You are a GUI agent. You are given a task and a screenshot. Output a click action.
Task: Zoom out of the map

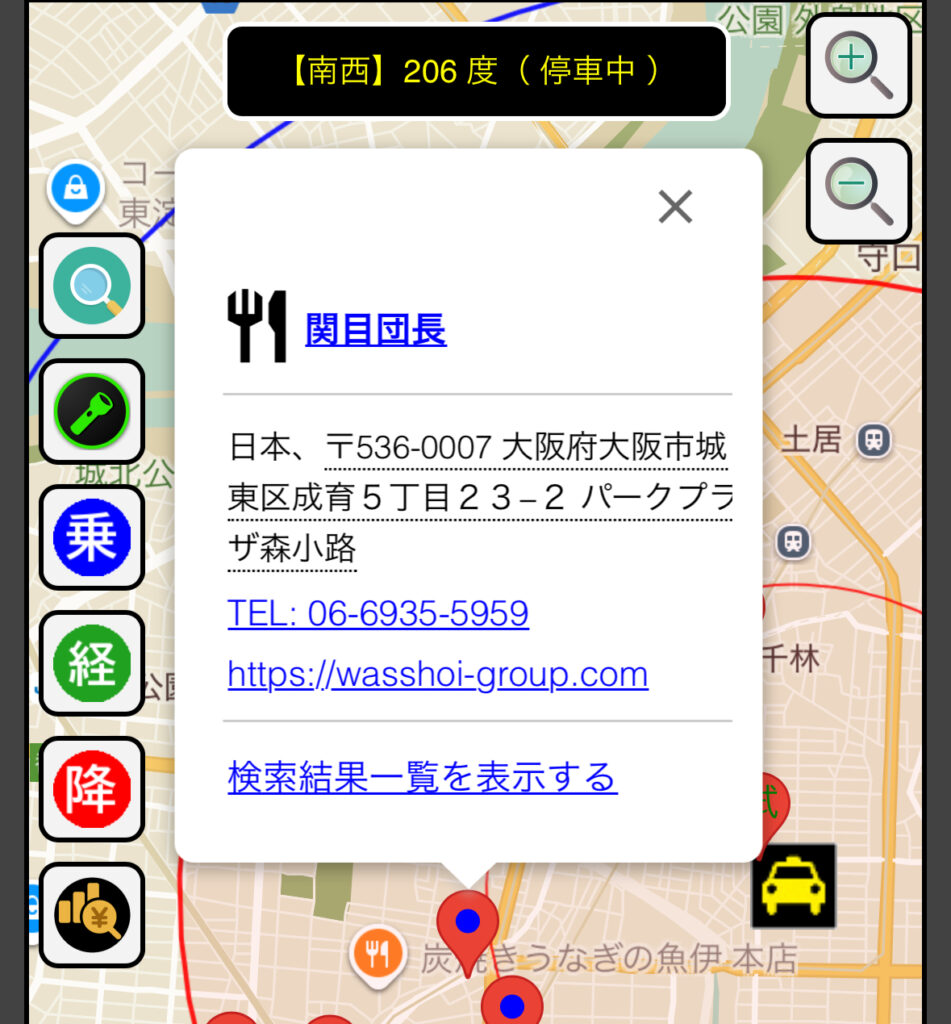858,192
